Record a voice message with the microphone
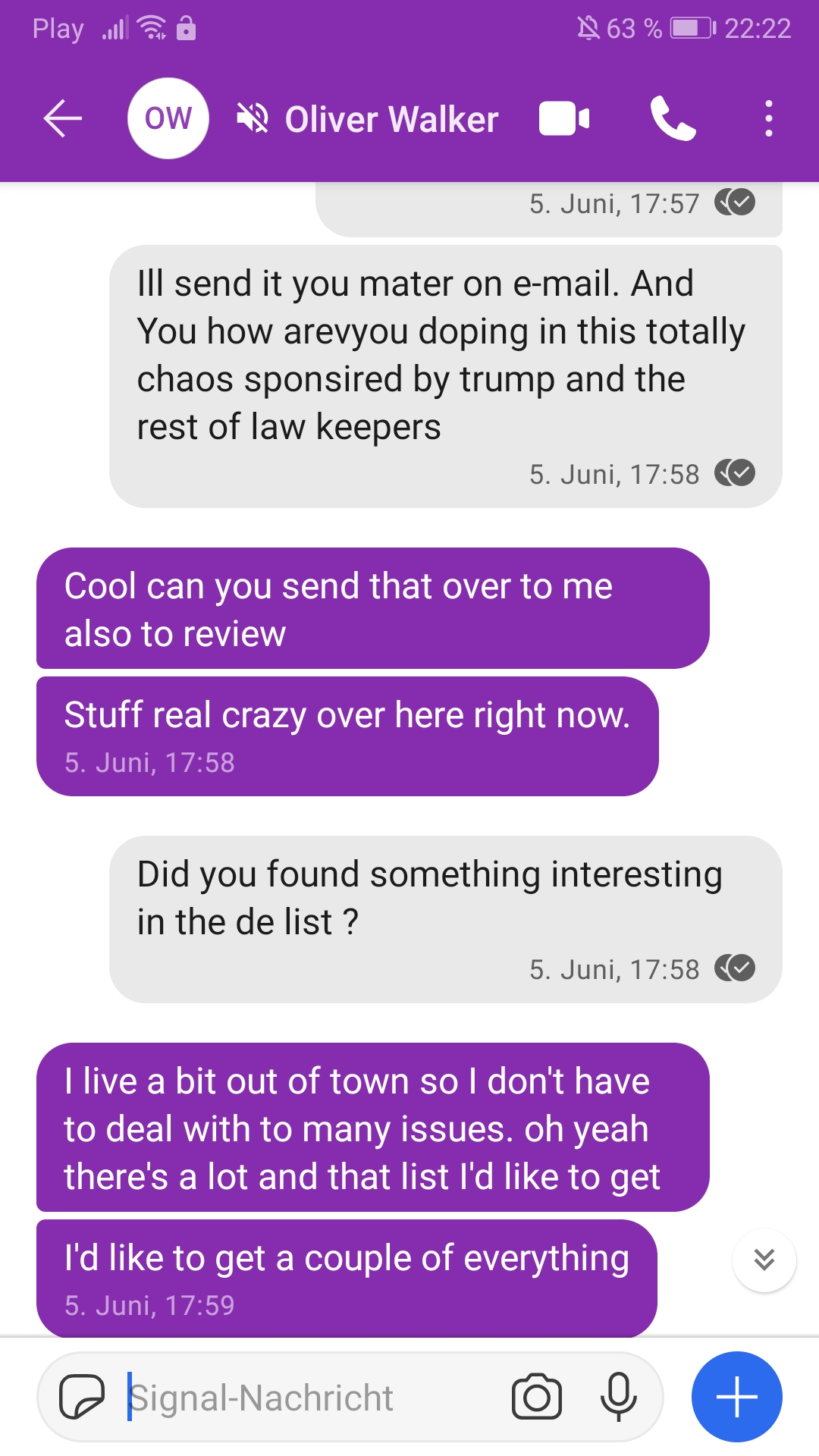 619,1397
